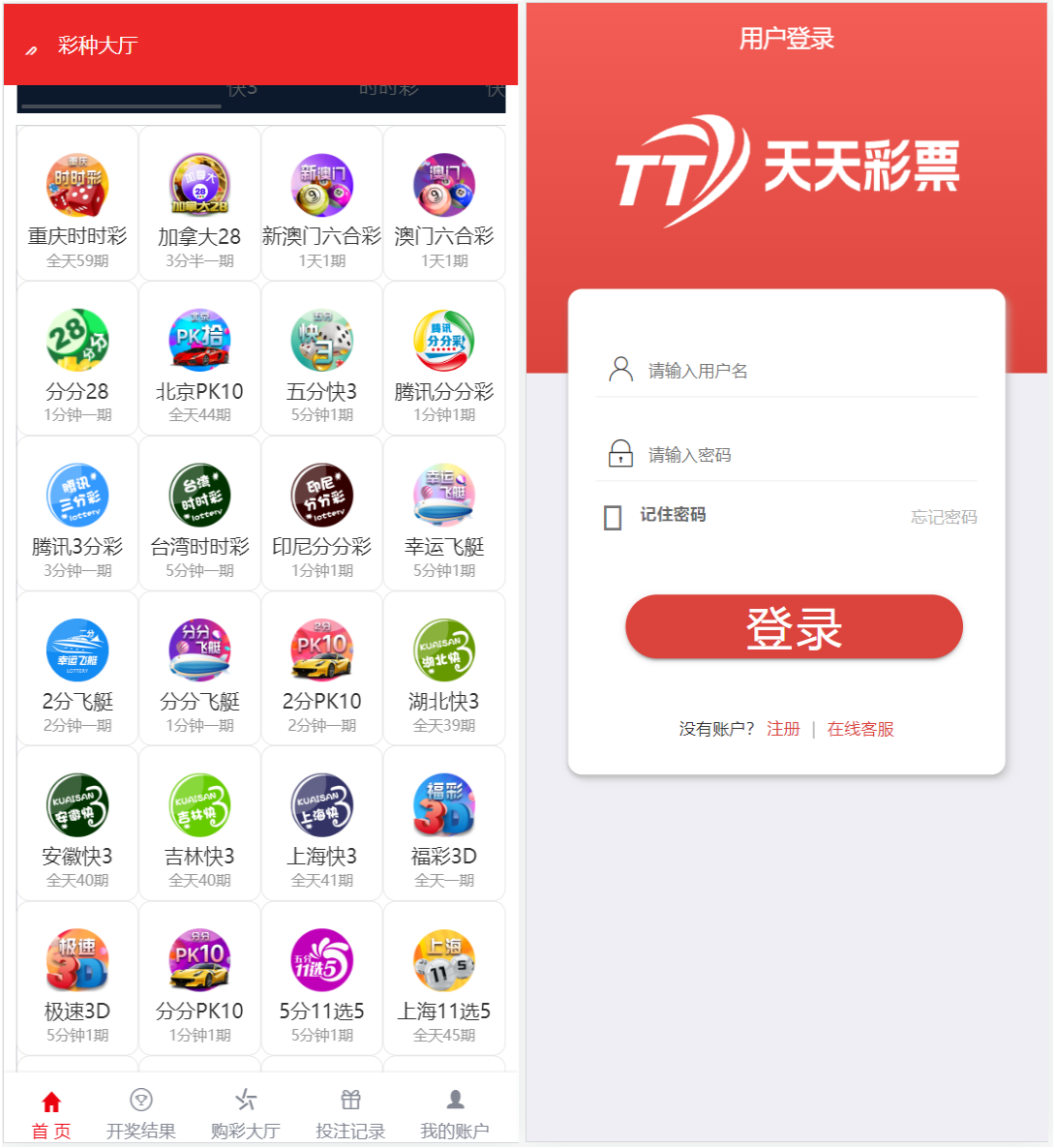1055x1148 pixels.
Task: Open the 腾讯分分彩 game
Action: click(444, 359)
